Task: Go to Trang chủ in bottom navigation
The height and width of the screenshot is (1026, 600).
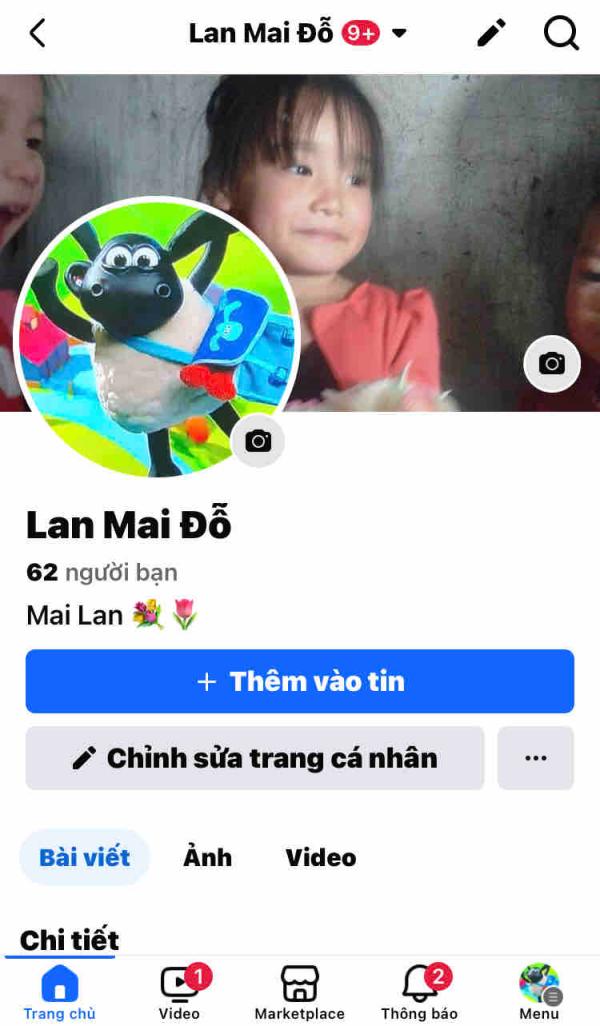Action: coord(59,992)
